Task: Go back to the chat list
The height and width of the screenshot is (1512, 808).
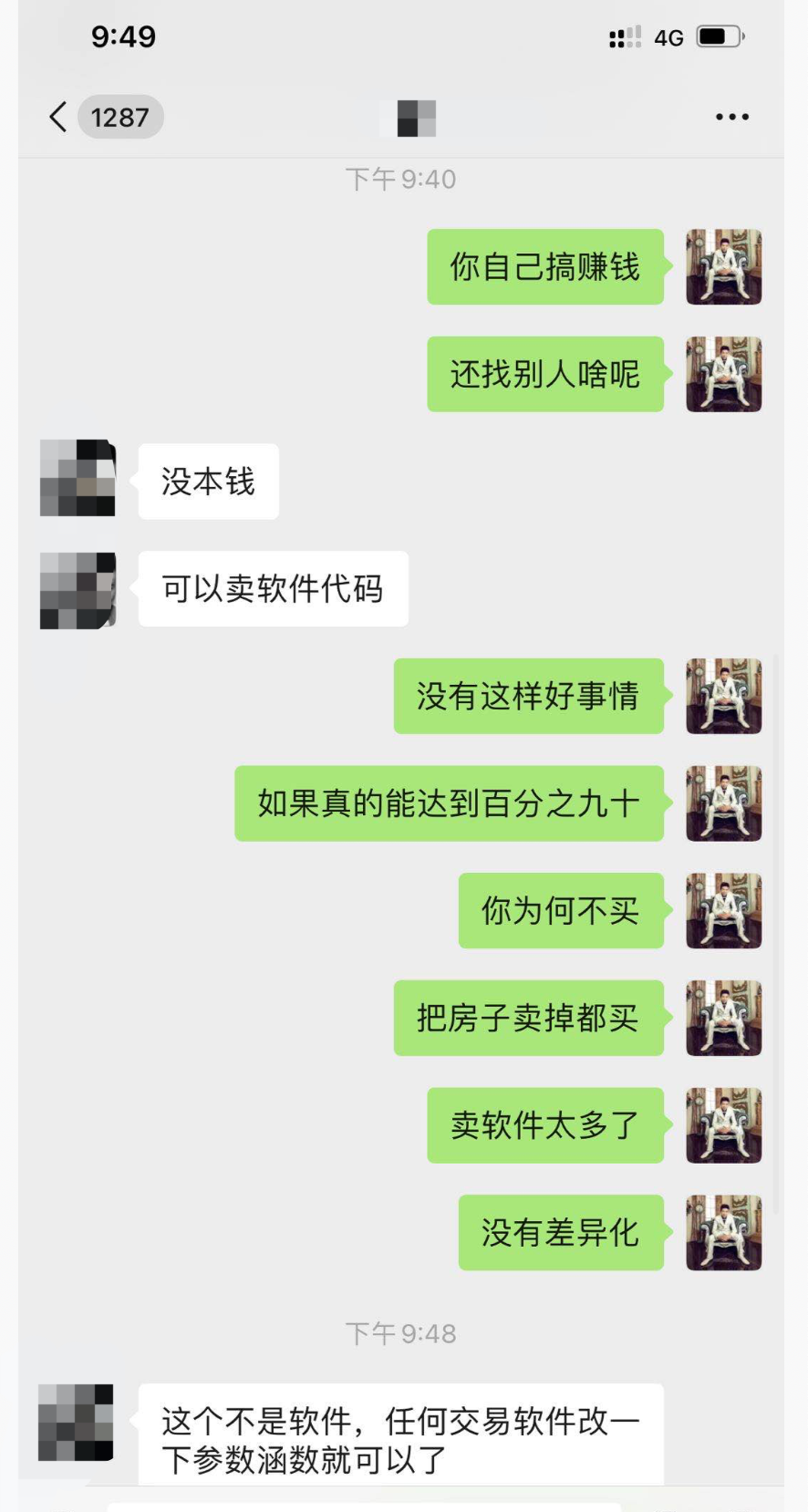Action: click(x=58, y=117)
